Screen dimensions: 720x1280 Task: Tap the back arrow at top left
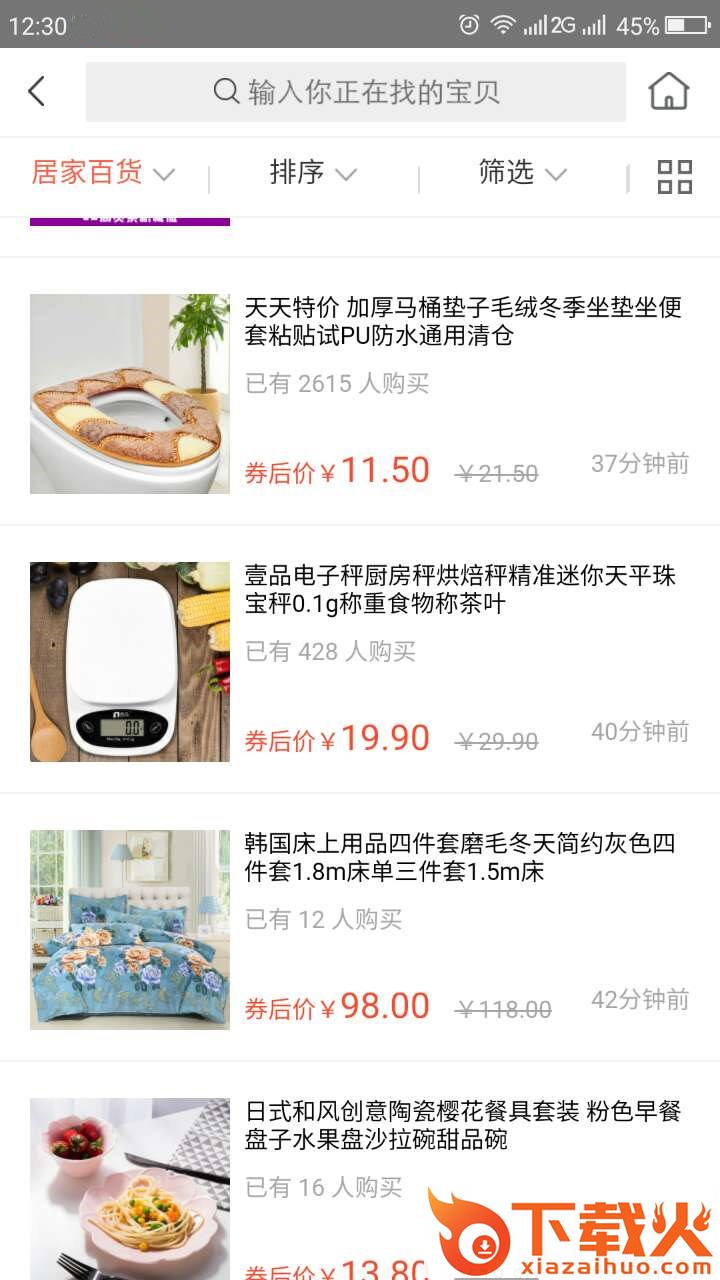click(x=37, y=90)
